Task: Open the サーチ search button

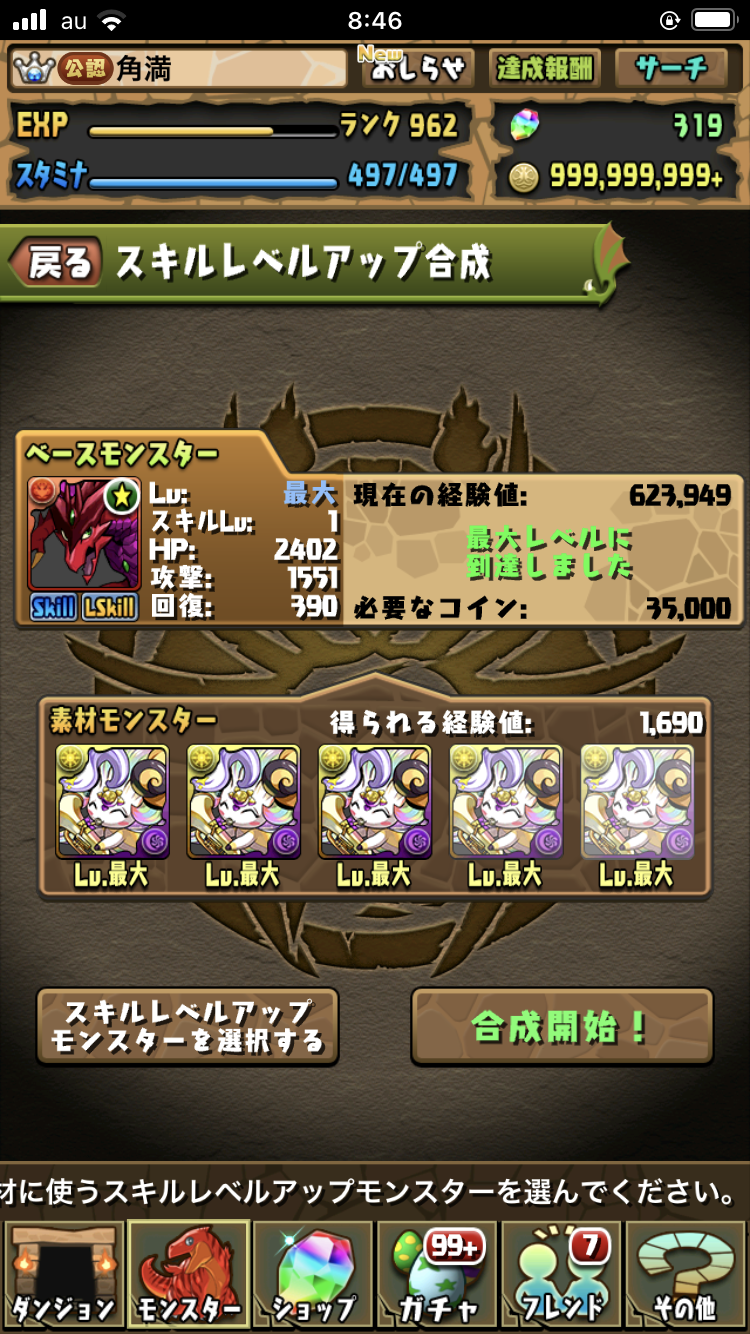Action: pyautogui.click(x=671, y=68)
